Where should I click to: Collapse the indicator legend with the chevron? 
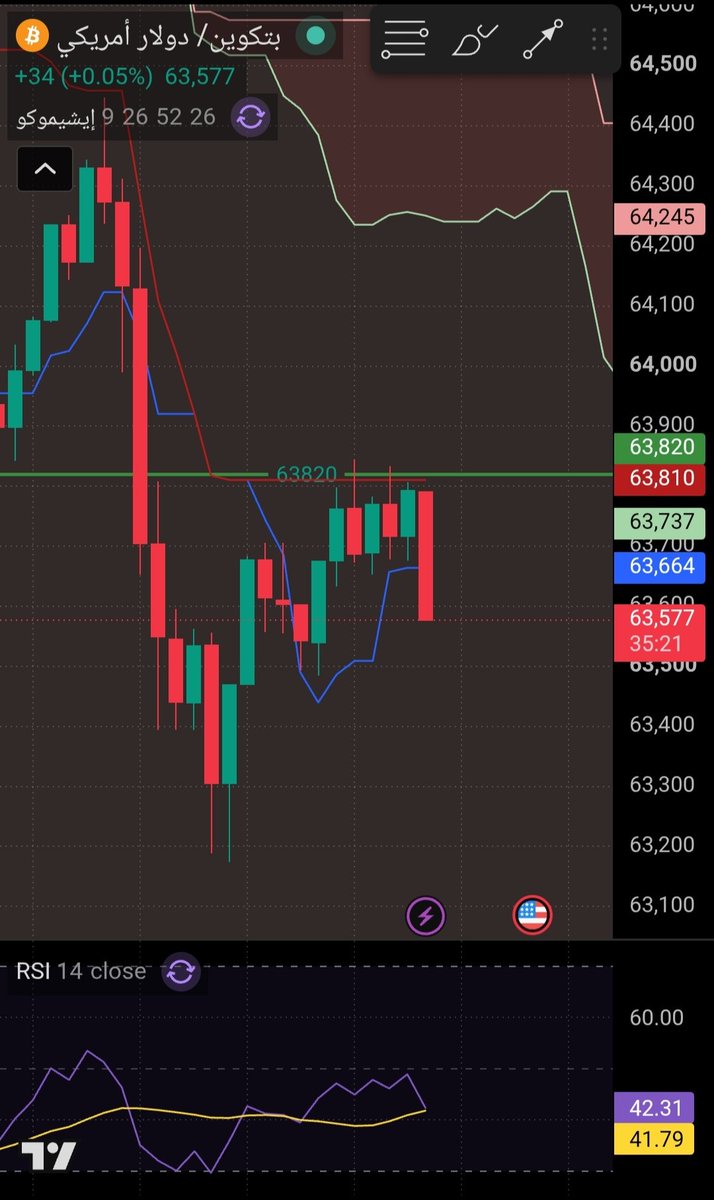[45, 169]
